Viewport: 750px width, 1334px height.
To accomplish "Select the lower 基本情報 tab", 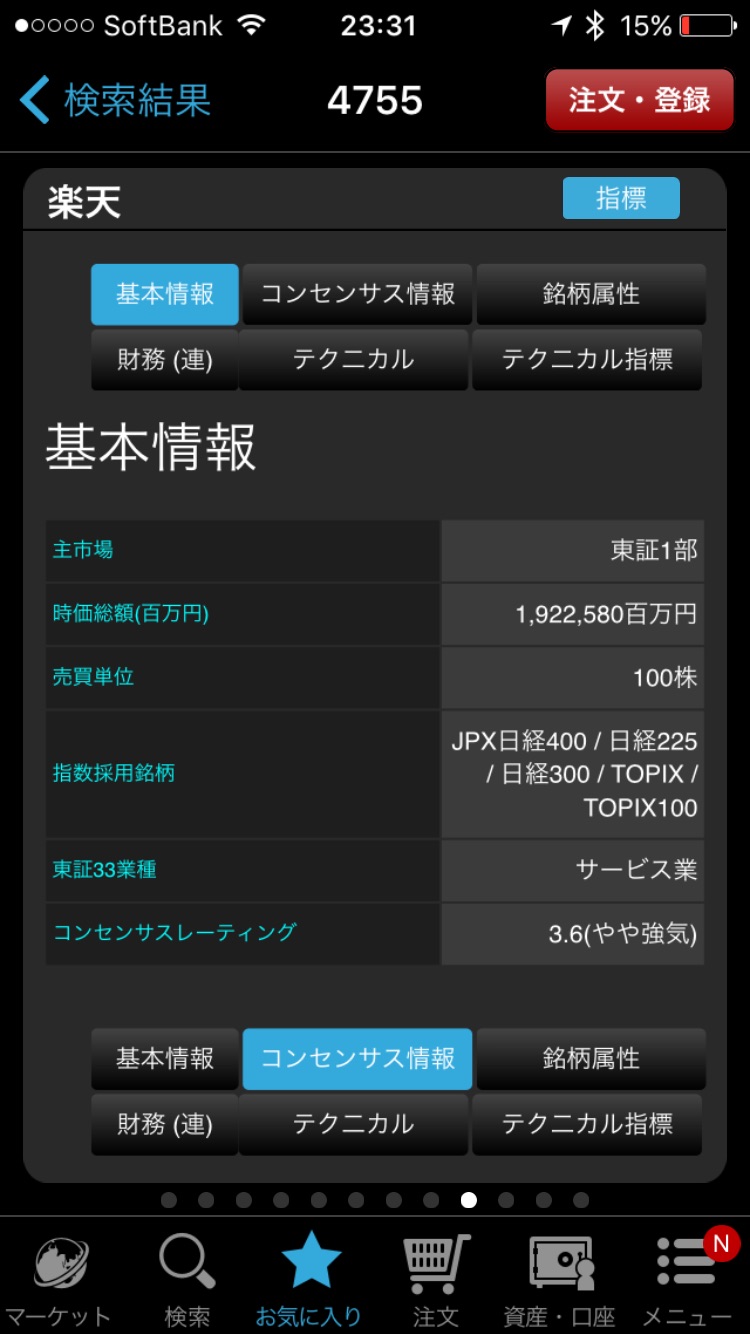I will (x=165, y=1059).
